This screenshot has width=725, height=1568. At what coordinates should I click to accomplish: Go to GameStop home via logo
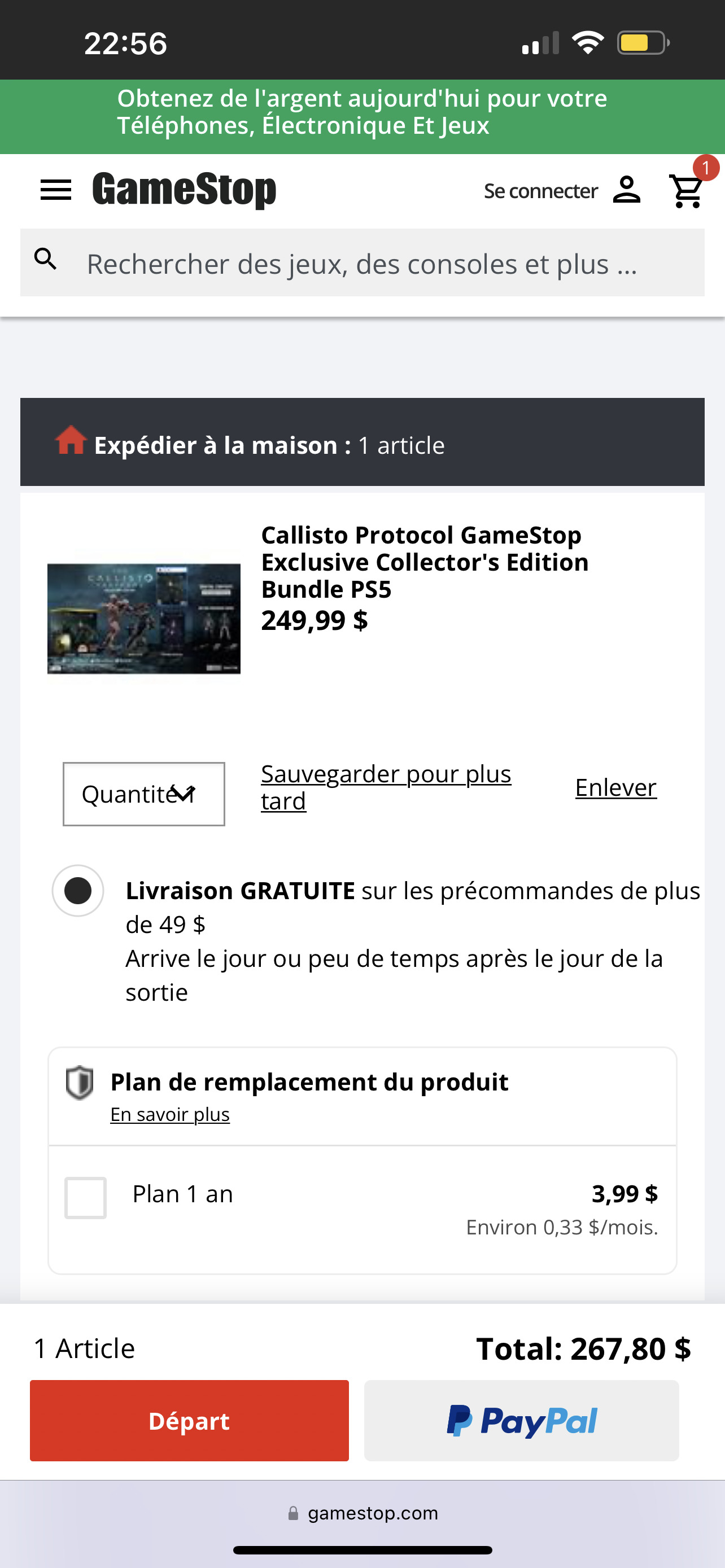pyautogui.click(x=184, y=190)
